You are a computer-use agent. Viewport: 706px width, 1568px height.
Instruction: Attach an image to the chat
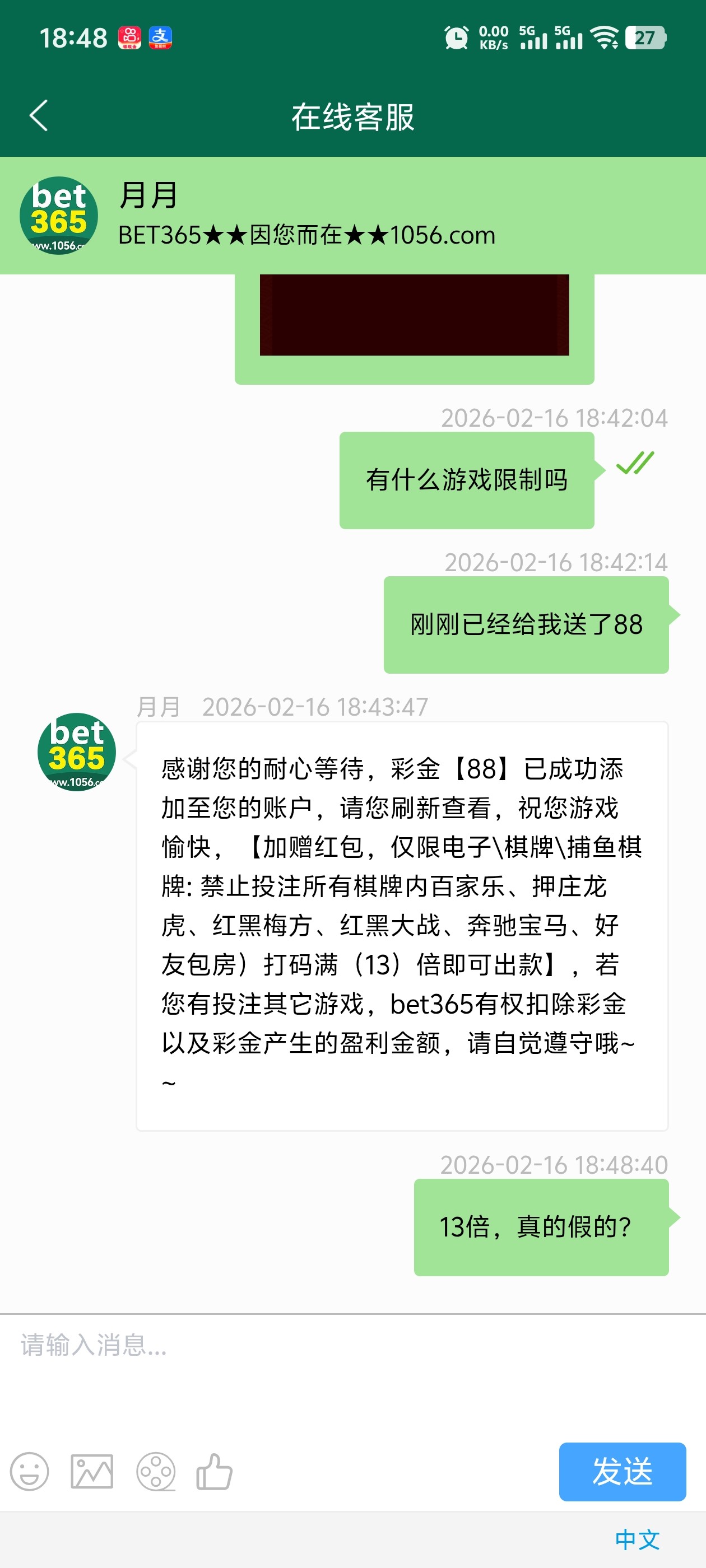tap(92, 1472)
